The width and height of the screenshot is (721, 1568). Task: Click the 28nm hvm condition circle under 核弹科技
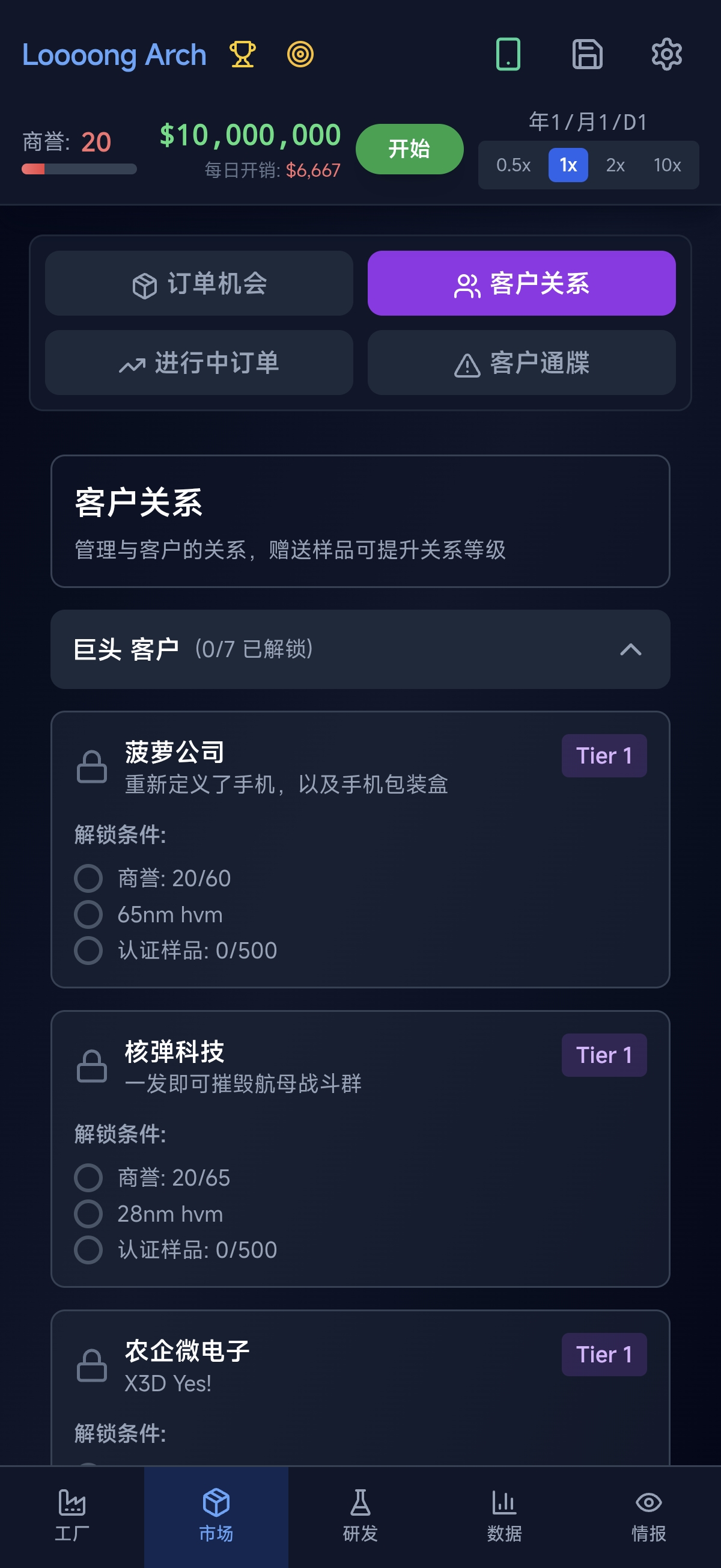(x=88, y=1213)
